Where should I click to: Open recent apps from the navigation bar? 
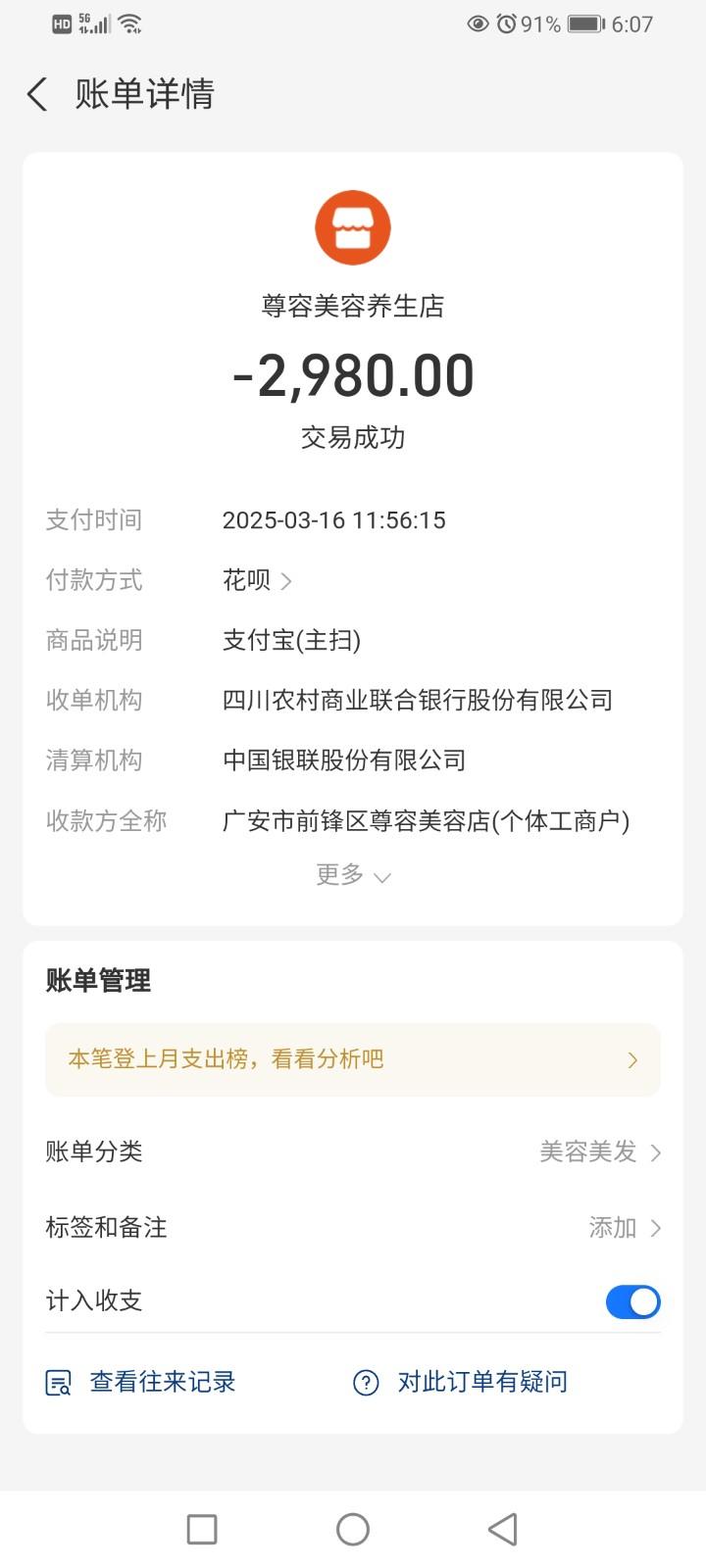tap(202, 1529)
